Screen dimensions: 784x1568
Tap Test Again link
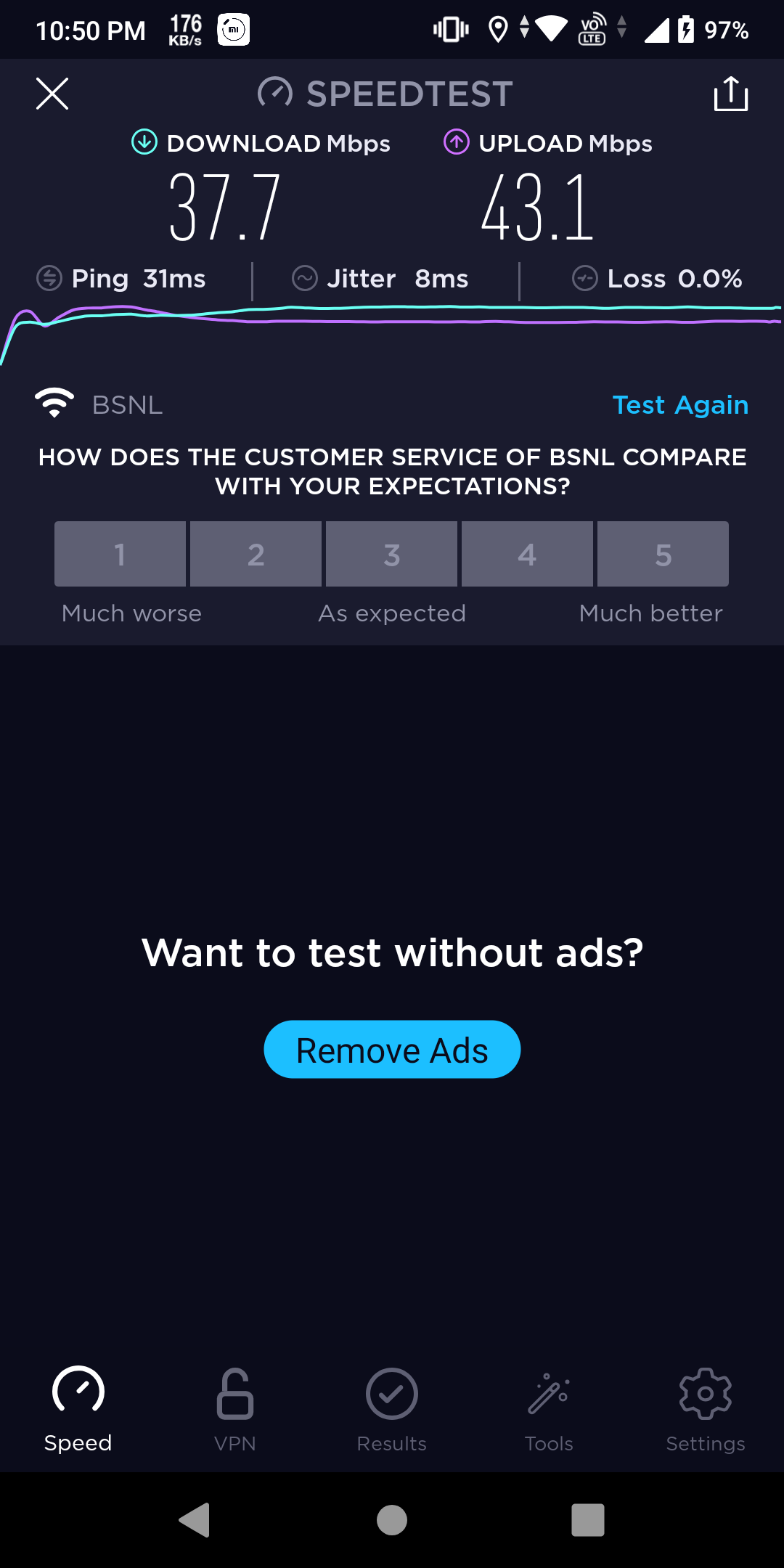[x=679, y=405]
